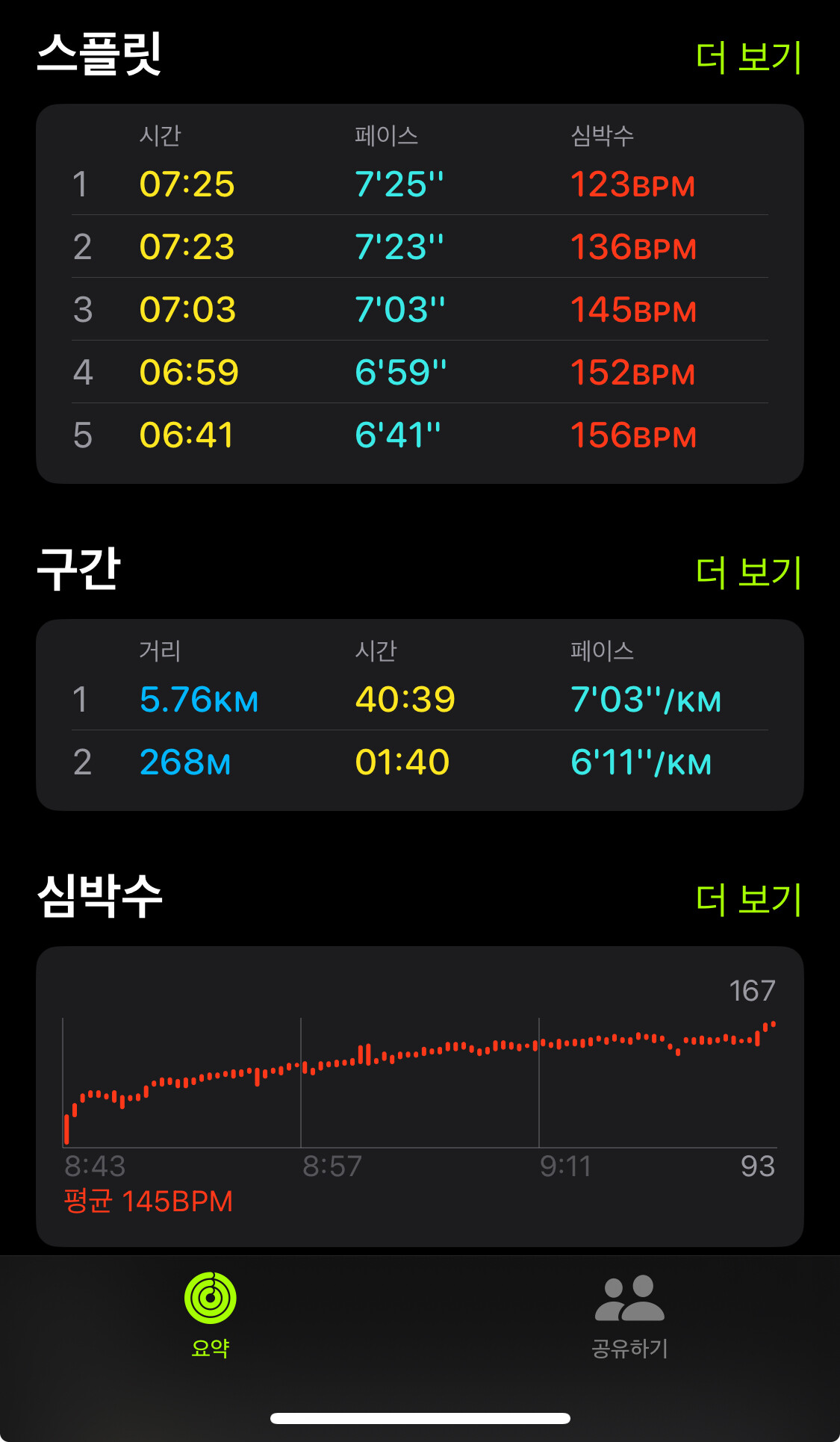Open 더 보기 for the 스플릿 section
Image resolution: width=840 pixels, height=1442 pixels.
(748, 57)
